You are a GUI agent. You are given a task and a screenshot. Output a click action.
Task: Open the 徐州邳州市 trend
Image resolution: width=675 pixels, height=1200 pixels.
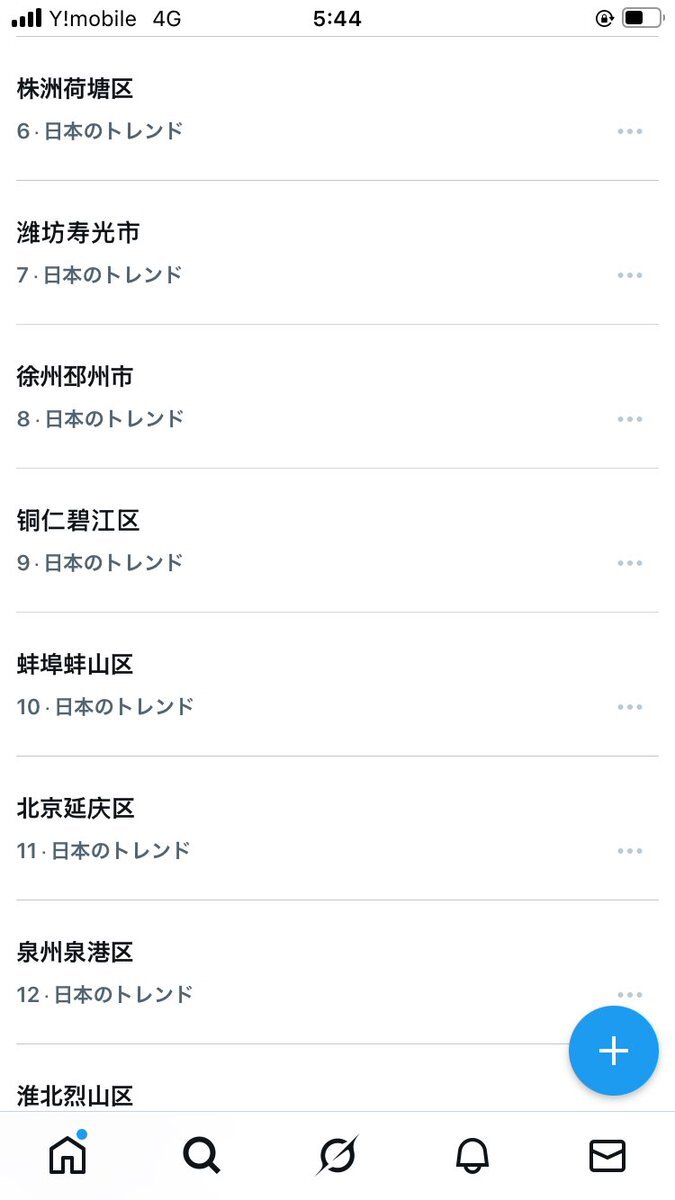click(x=76, y=378)
